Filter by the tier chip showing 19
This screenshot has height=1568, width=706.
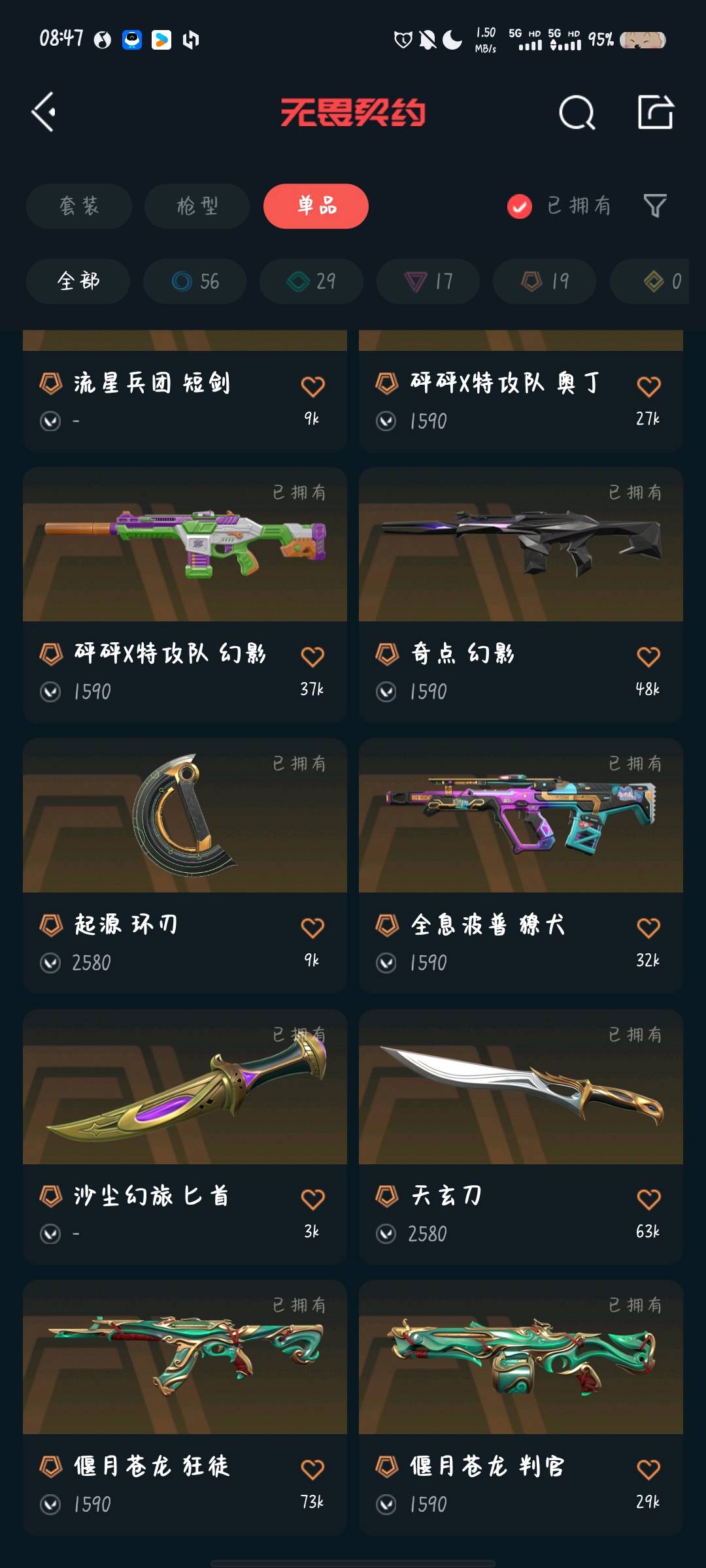[545, 281]
